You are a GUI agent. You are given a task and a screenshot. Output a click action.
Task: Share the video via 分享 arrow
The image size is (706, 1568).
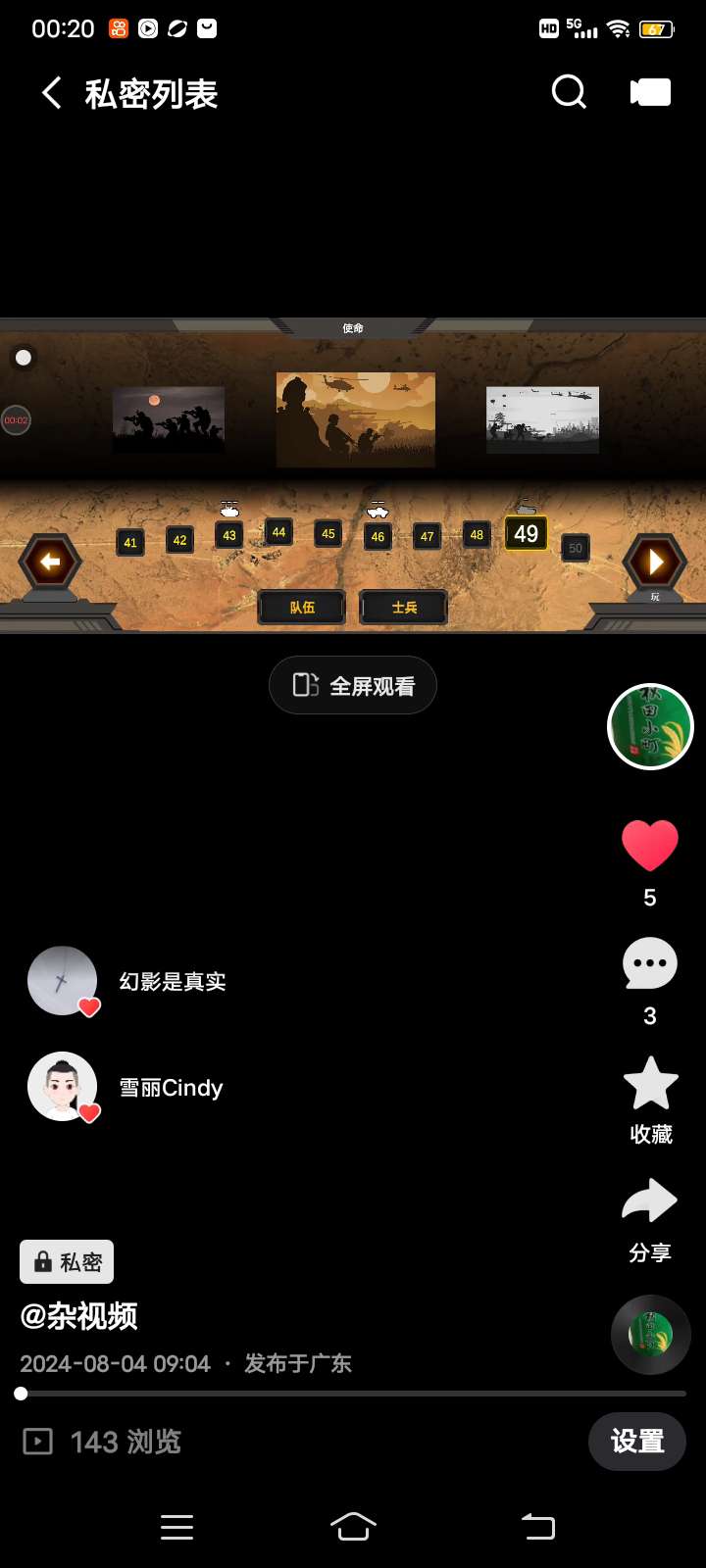pyautogui.click(x=650, y=1202)
